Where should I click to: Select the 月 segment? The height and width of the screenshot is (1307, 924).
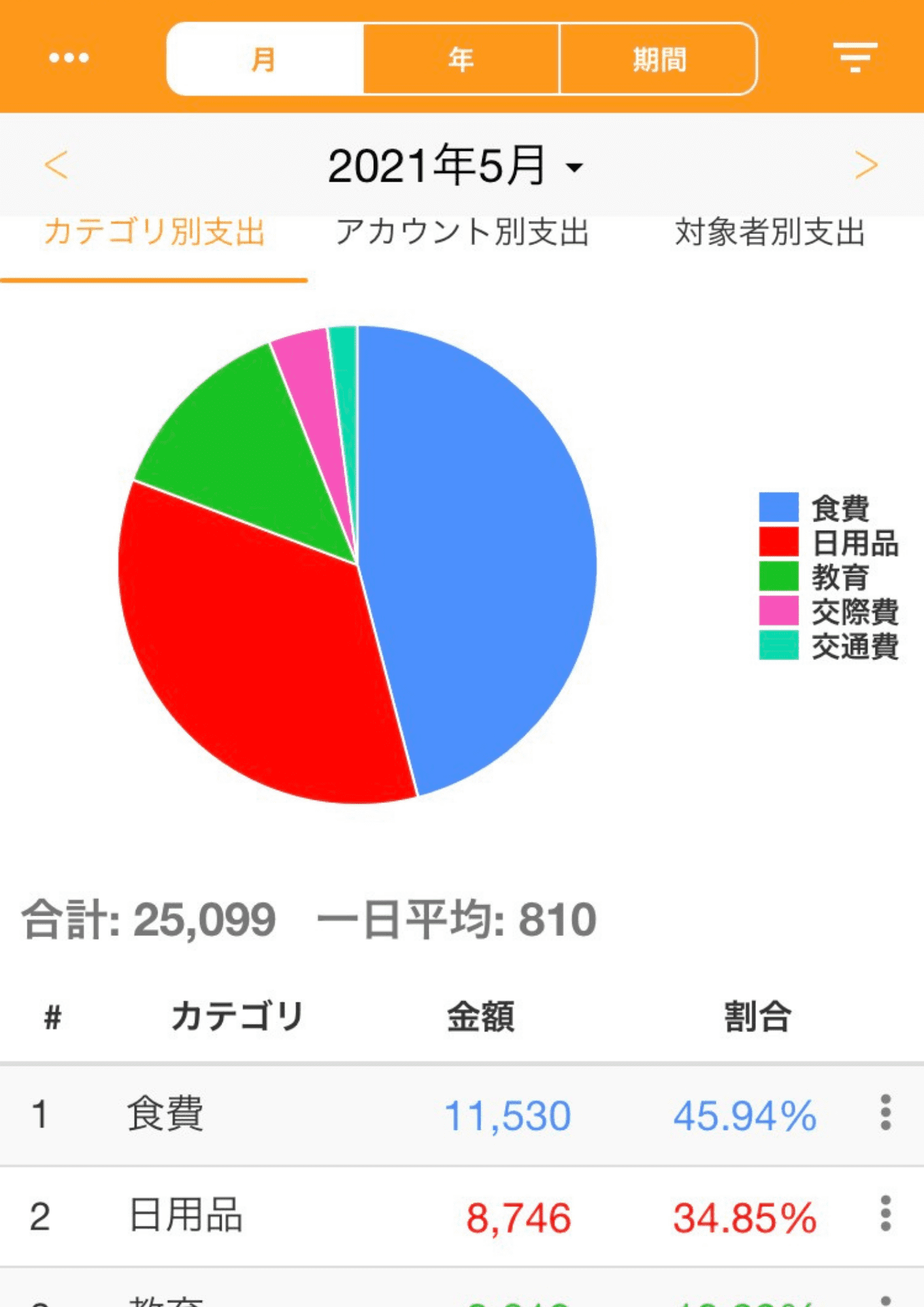[x=265, y=59]
